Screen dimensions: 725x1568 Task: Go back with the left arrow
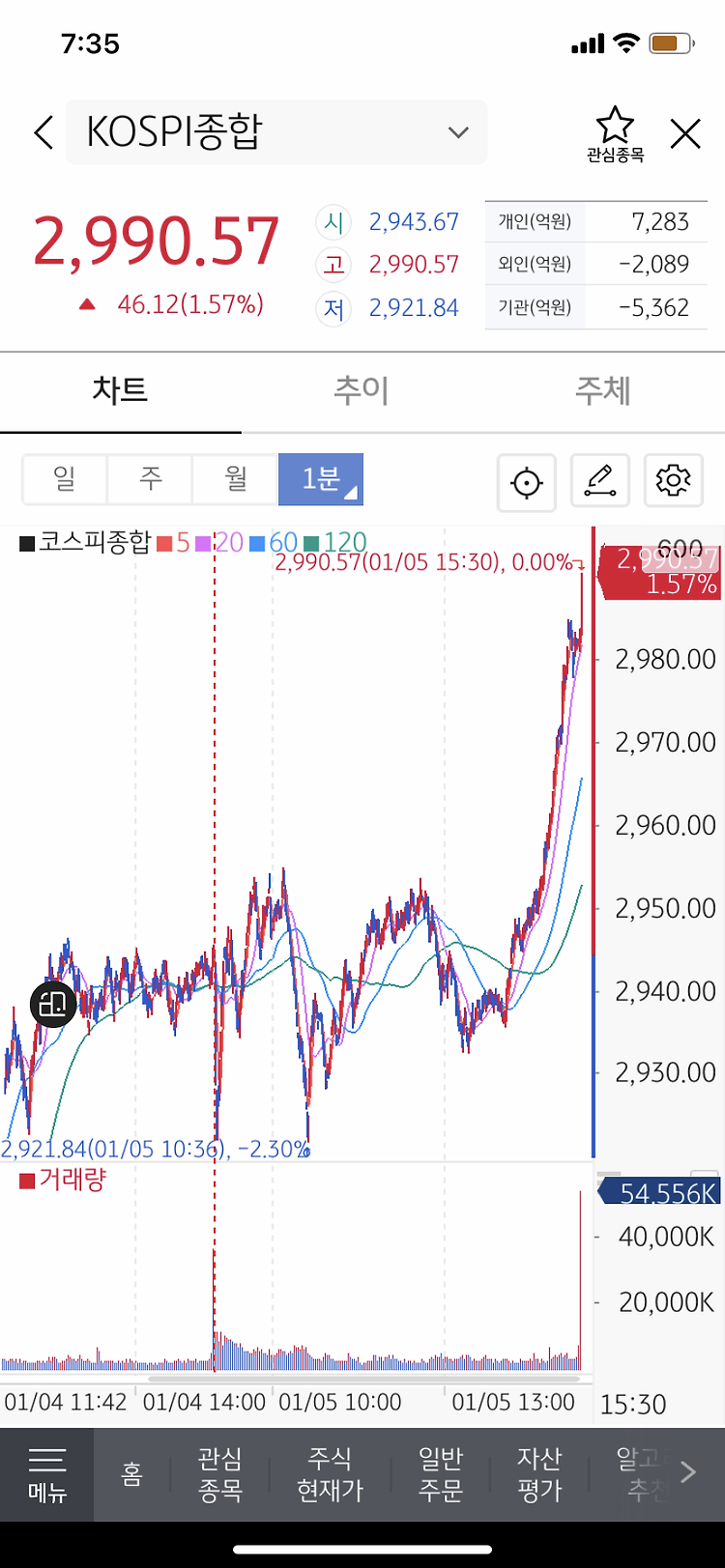[x=43, y=132]
